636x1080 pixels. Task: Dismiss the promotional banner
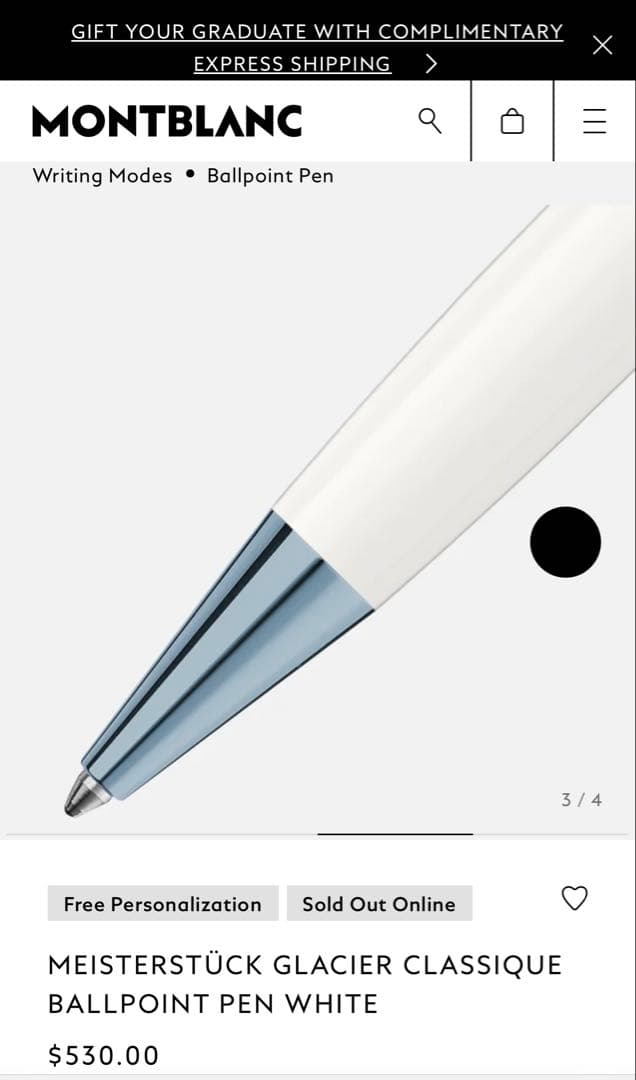point(602,45)
